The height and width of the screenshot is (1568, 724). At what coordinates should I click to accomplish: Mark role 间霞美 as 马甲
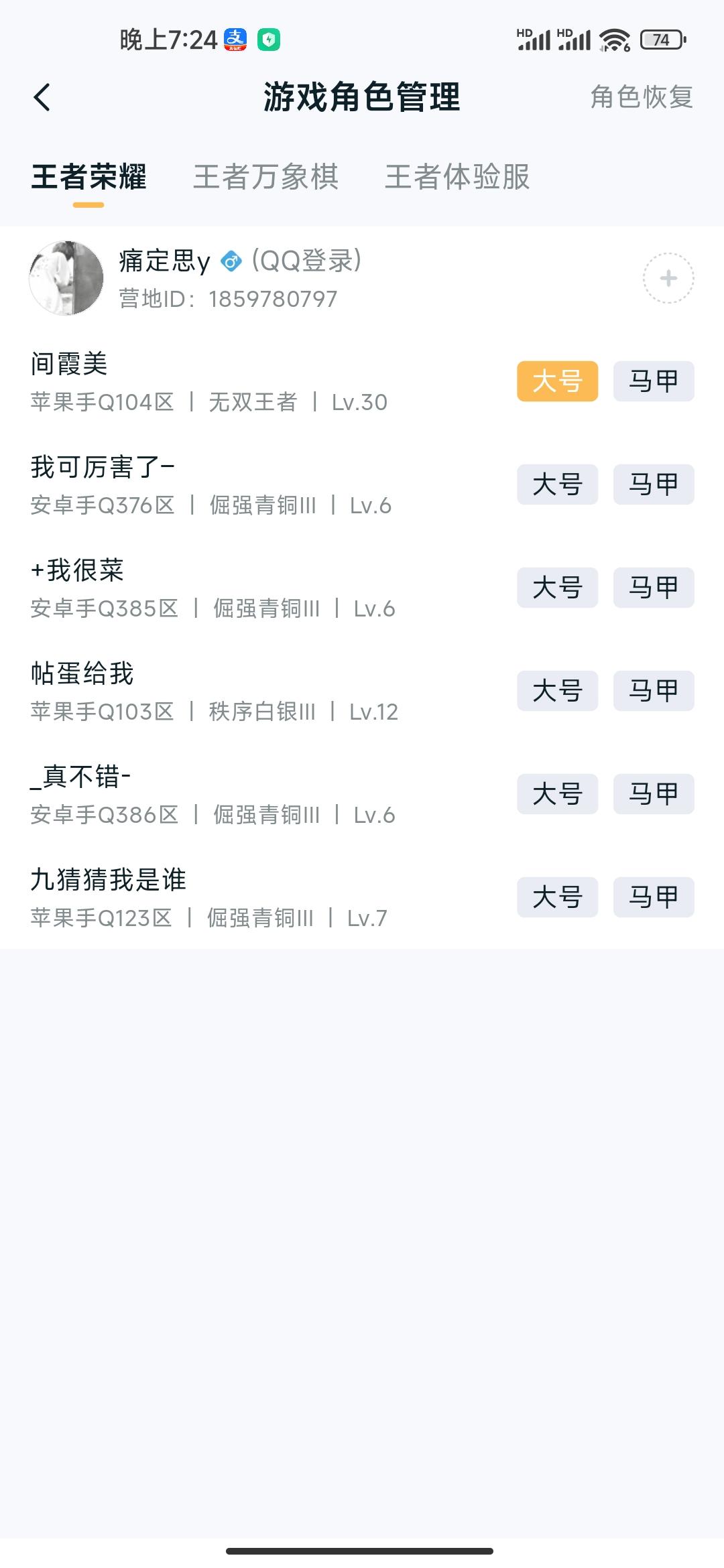[x=653, y=381]
